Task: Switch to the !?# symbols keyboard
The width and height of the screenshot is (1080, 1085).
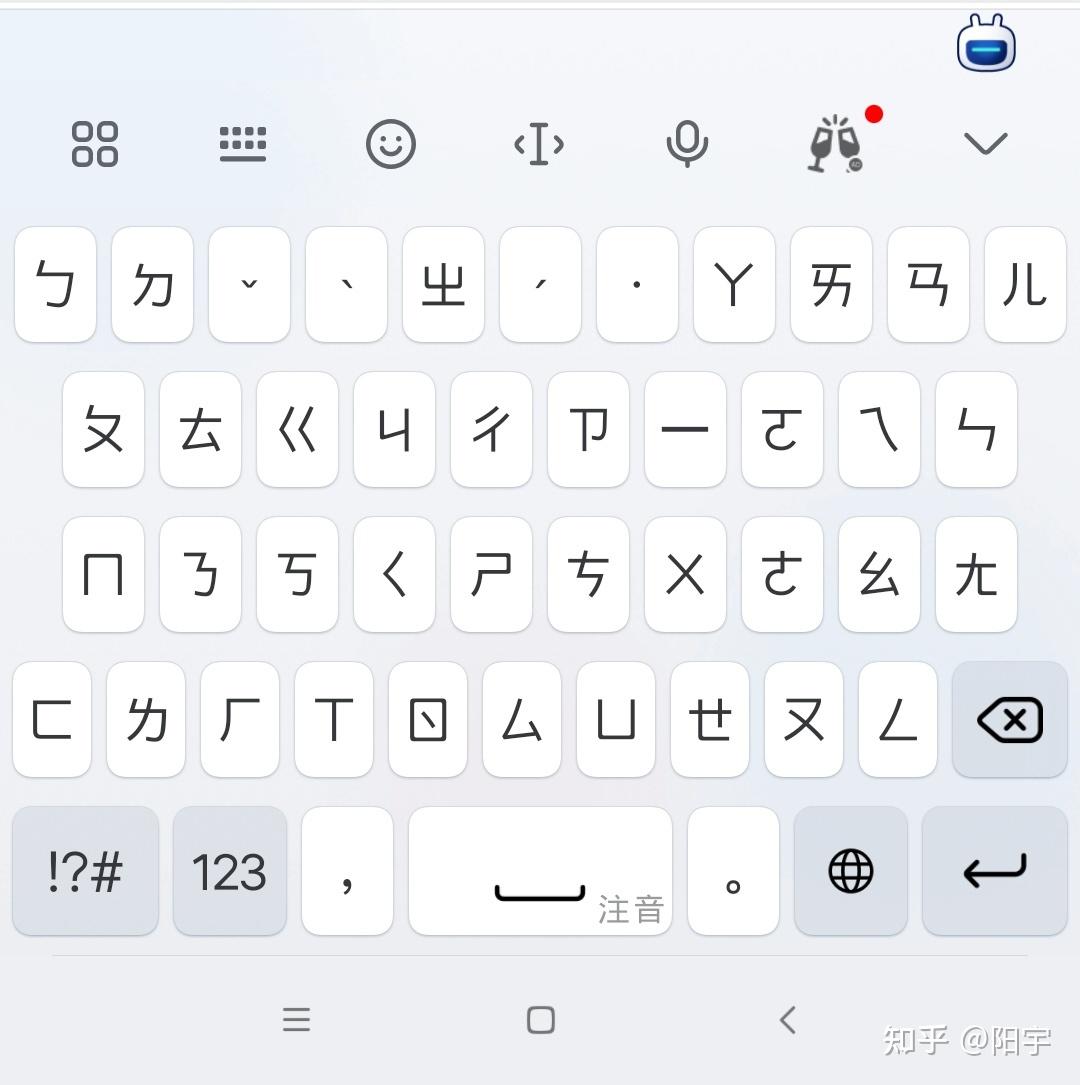Action: coord(85,871)
